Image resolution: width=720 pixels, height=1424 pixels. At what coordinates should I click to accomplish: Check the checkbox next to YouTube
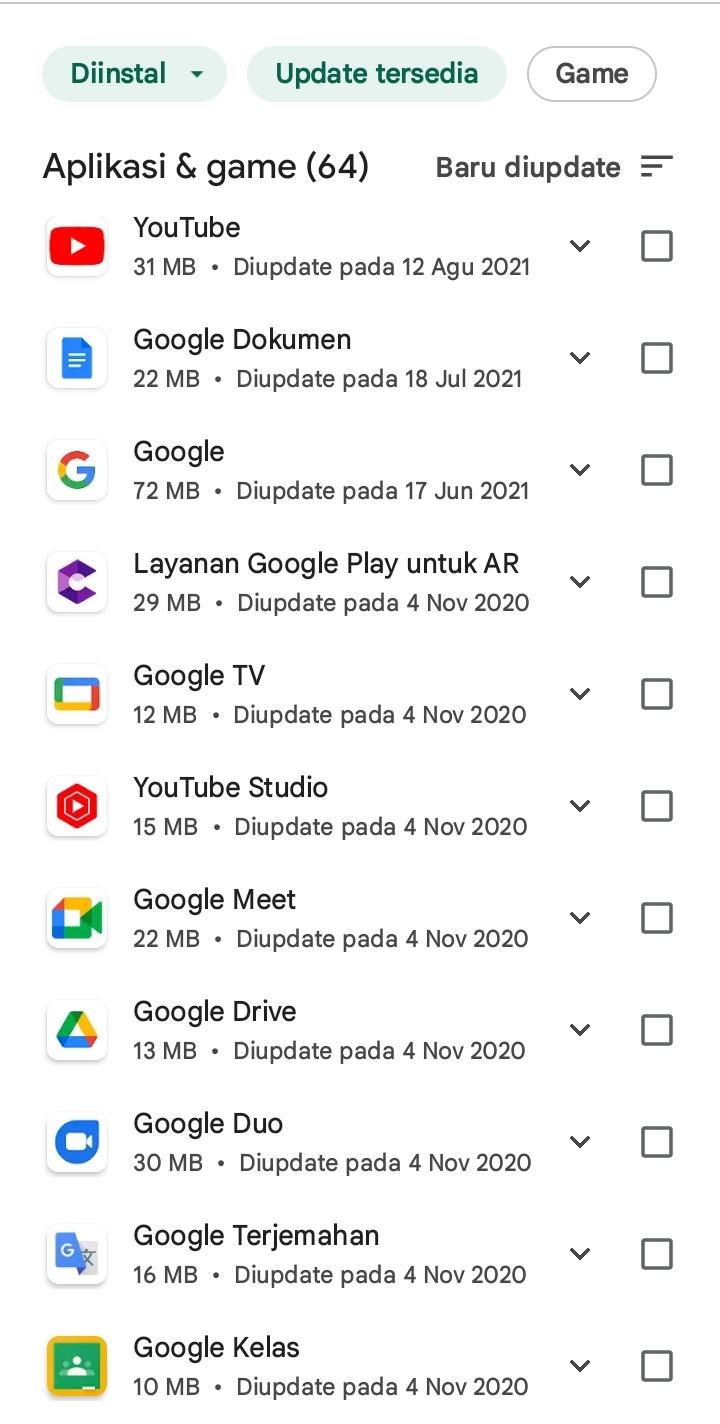coord(657,245)
